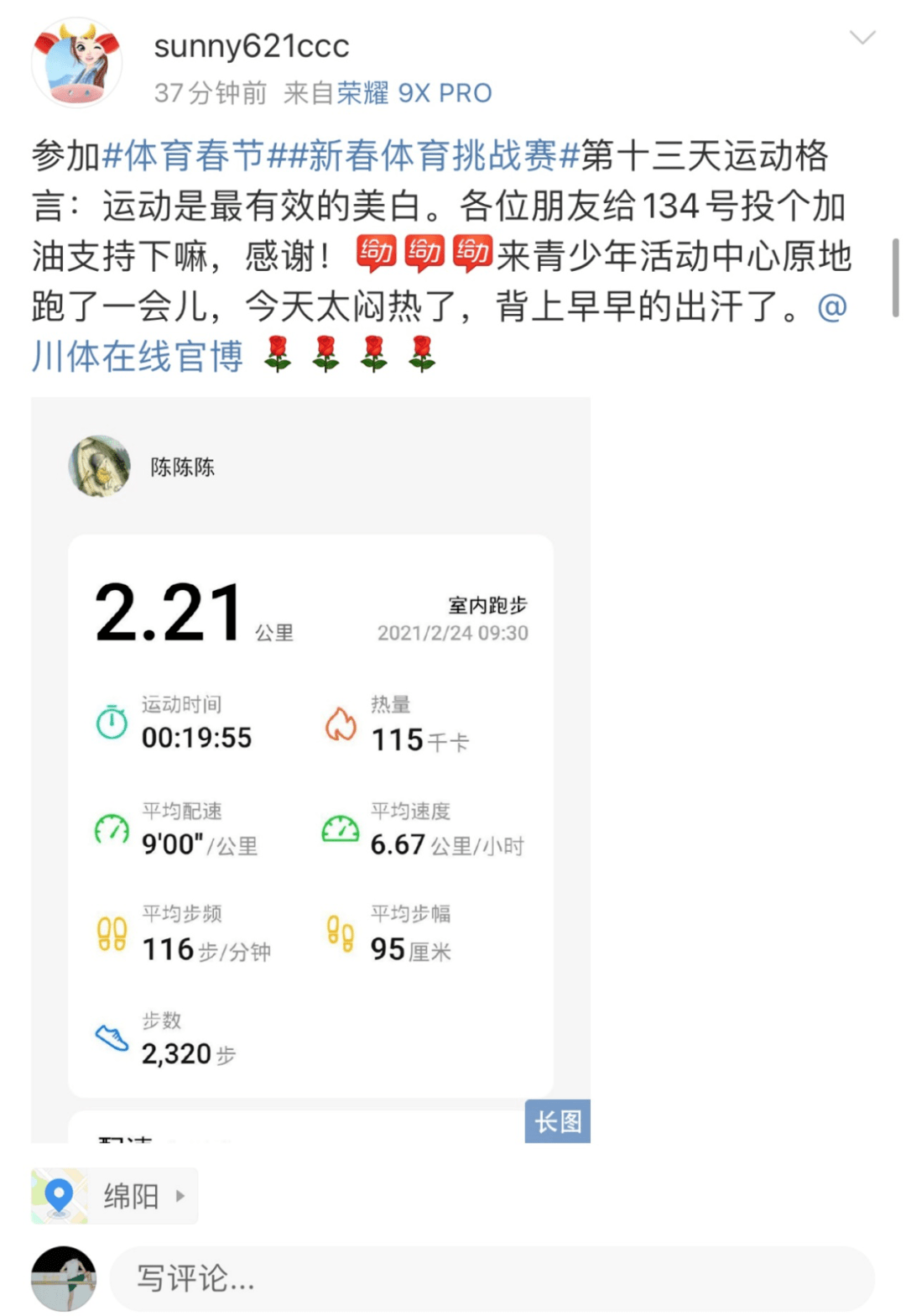This screenshot has width=906, height=1316.
Task: Open sunny621ccc's username
Action: pos(250,47)
